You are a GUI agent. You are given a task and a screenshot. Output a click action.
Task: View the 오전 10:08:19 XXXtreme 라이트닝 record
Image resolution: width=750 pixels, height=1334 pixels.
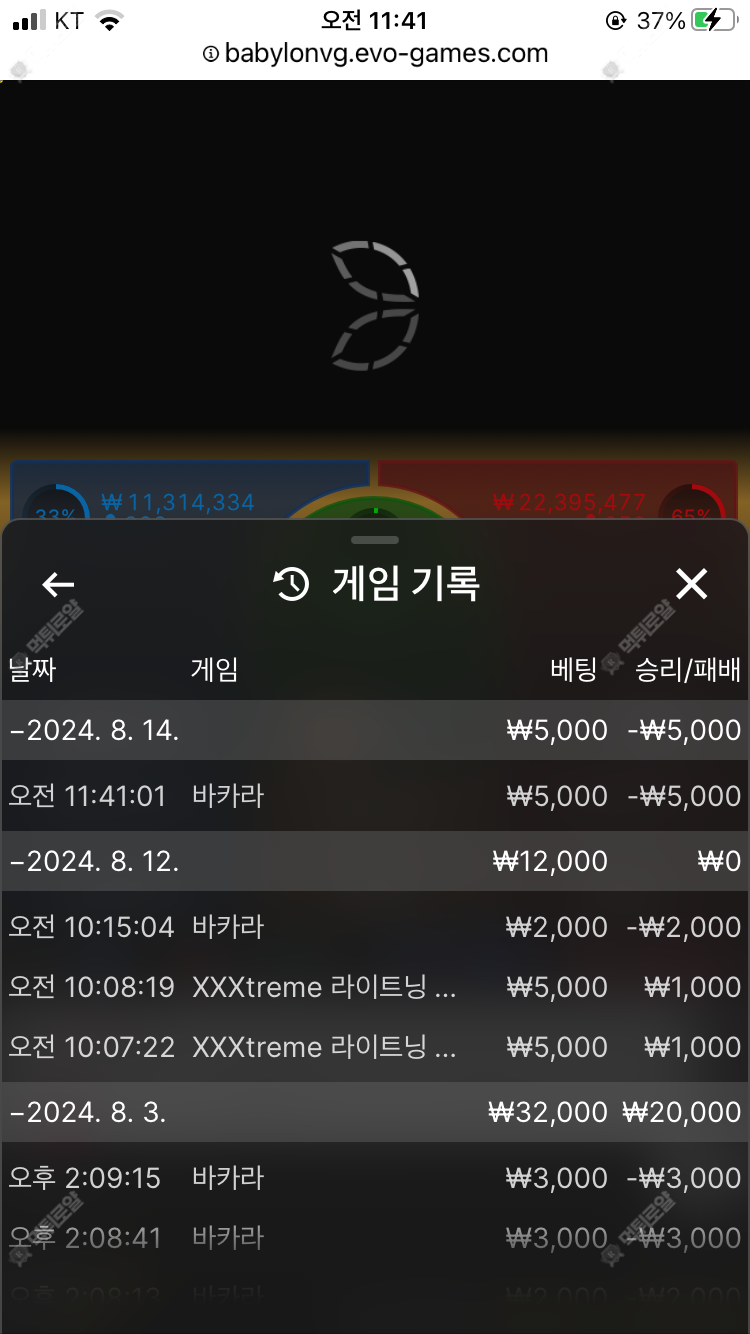(x=374, y=987)
